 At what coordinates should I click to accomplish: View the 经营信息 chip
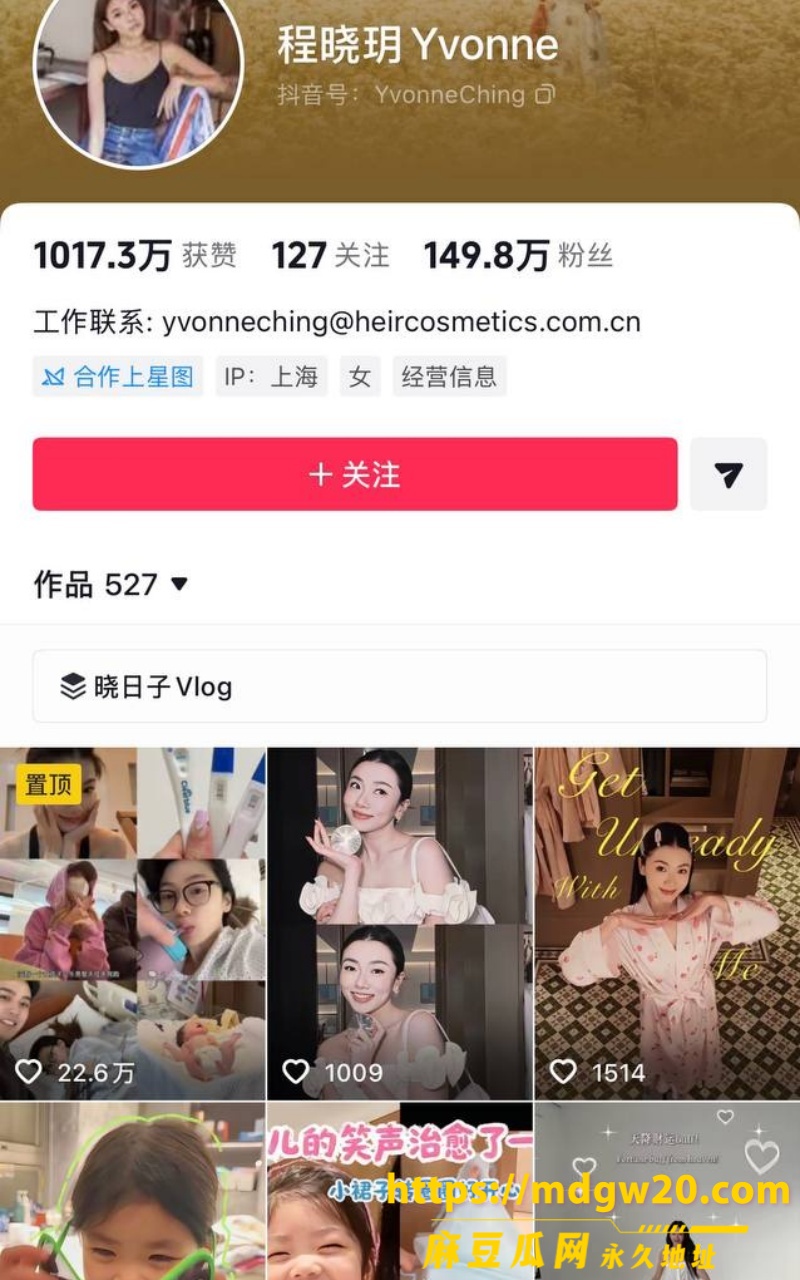pyautogui.click(x=449, y=377)
